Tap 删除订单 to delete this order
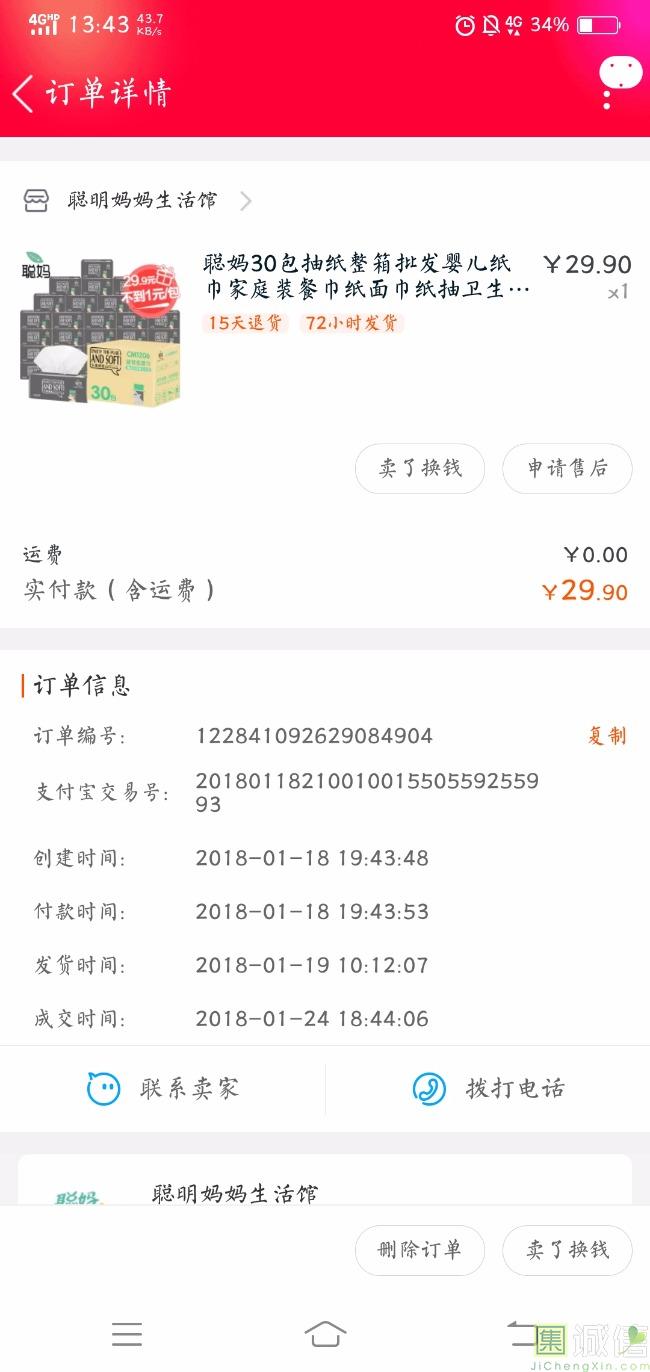650x1372 pixels. coord(420,1250)
